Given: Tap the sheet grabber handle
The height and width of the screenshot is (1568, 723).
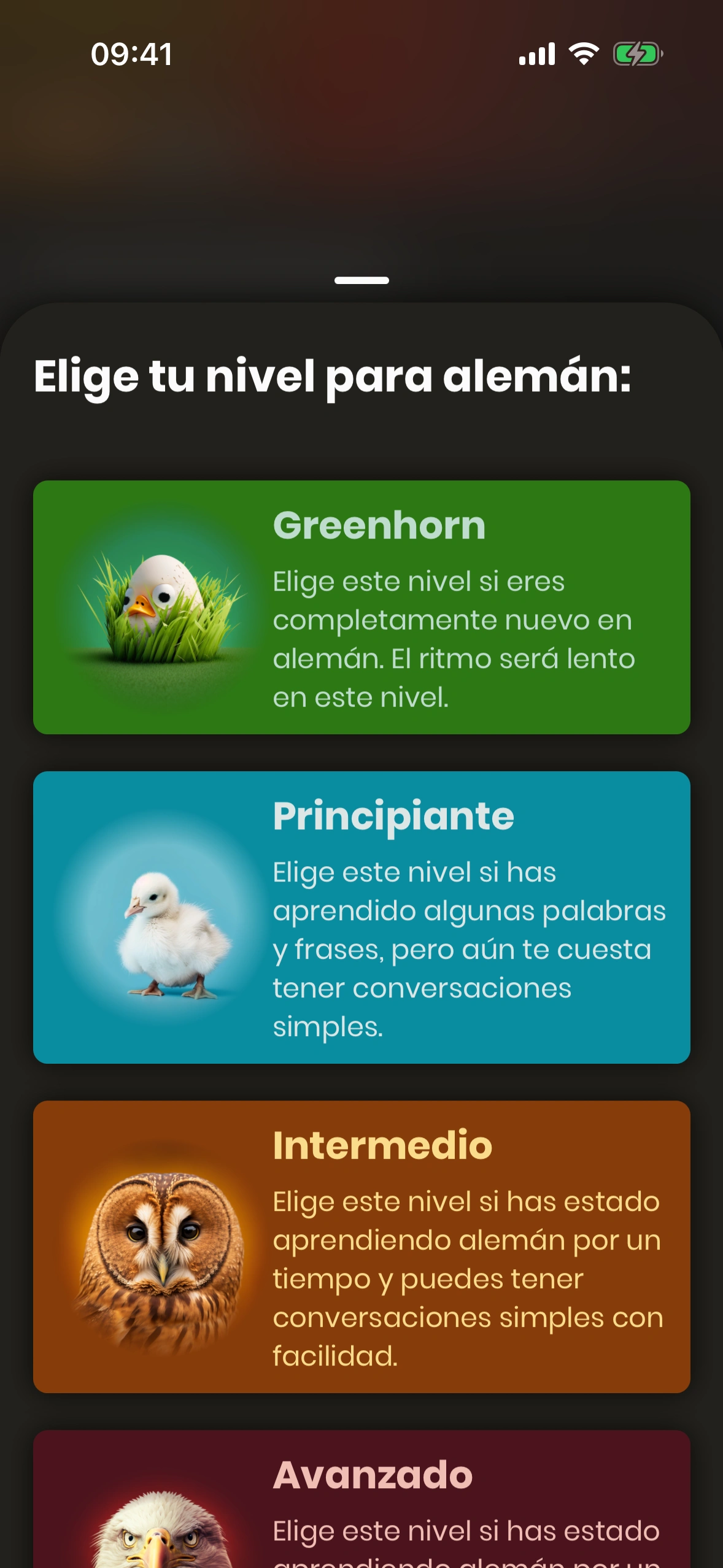Looking at the screenshot, I should pyautogui.click(x=361, y=280).
